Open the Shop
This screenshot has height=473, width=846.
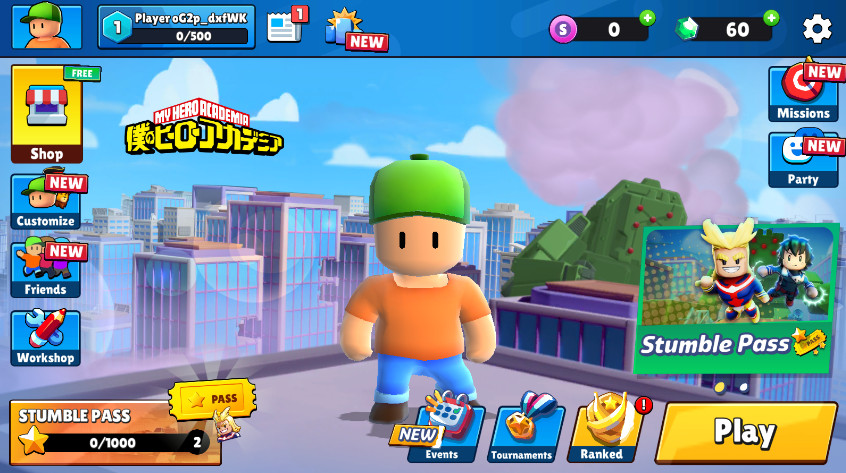[47, 114]
